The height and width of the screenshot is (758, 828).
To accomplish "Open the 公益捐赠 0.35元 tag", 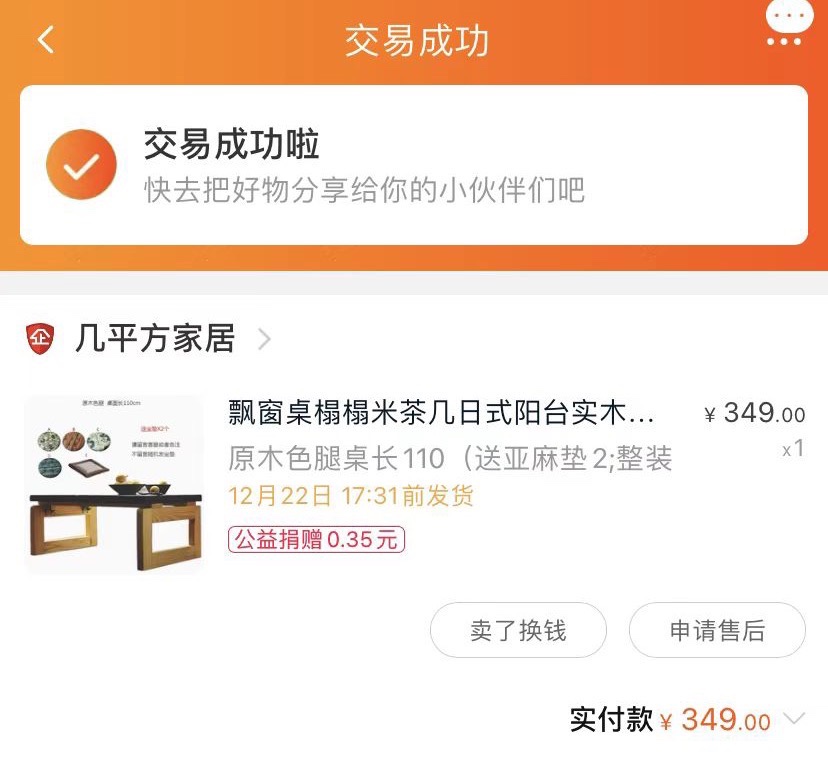I will coord(316,539).
